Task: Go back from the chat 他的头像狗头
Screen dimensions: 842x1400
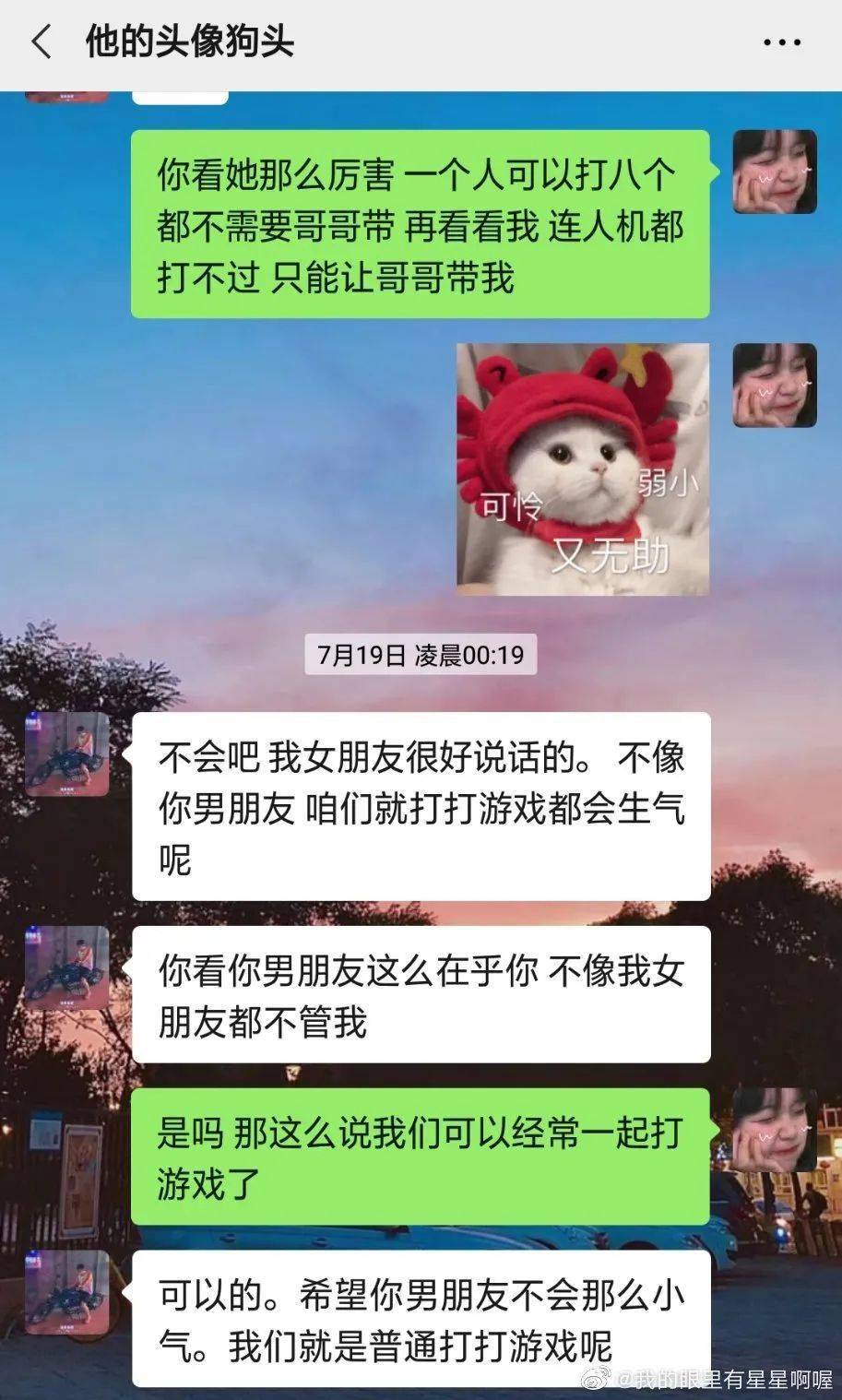Action: pyautogui.click(x=42, y=42)
